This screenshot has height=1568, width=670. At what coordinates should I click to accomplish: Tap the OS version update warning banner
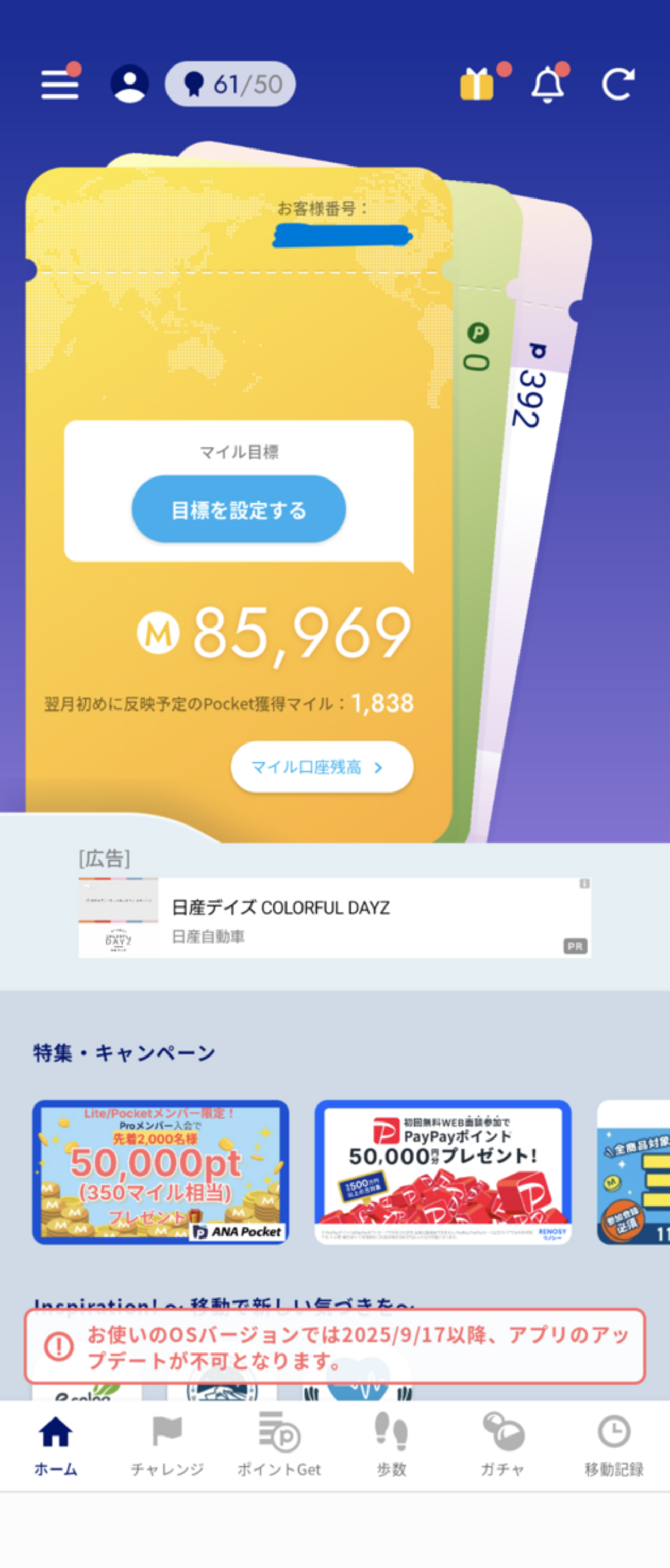[334, 1346]
